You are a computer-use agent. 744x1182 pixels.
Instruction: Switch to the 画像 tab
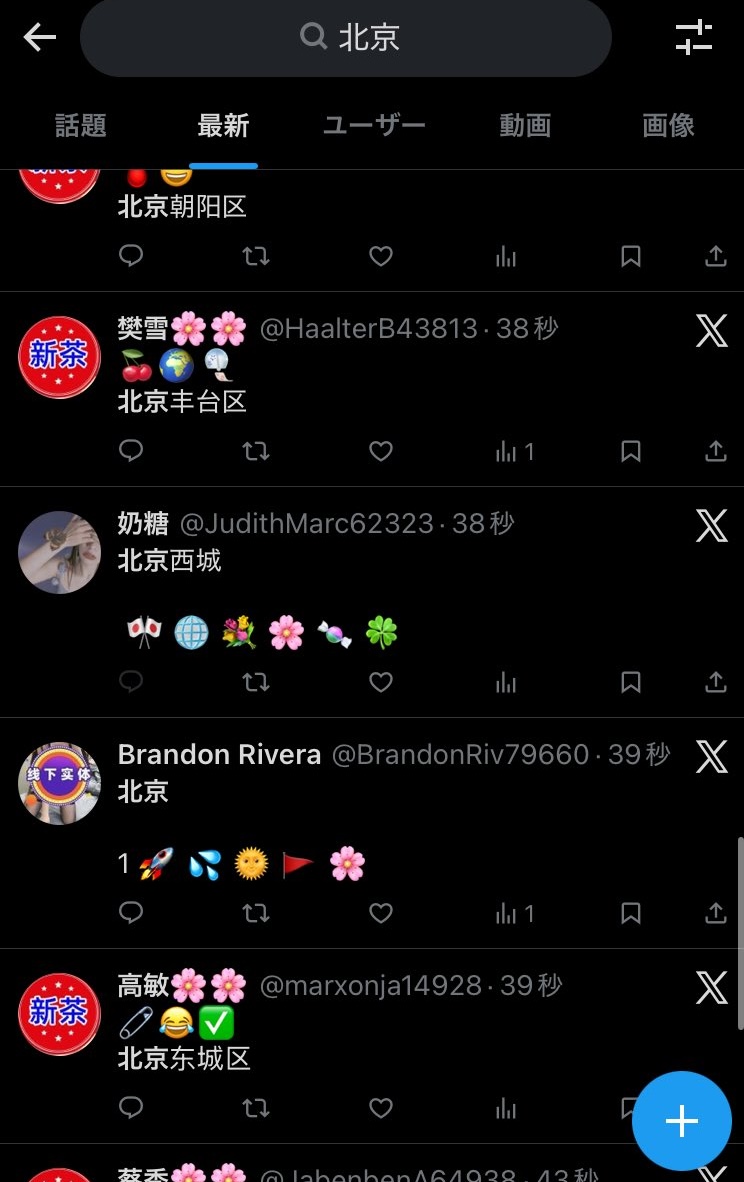pos(668,125)
